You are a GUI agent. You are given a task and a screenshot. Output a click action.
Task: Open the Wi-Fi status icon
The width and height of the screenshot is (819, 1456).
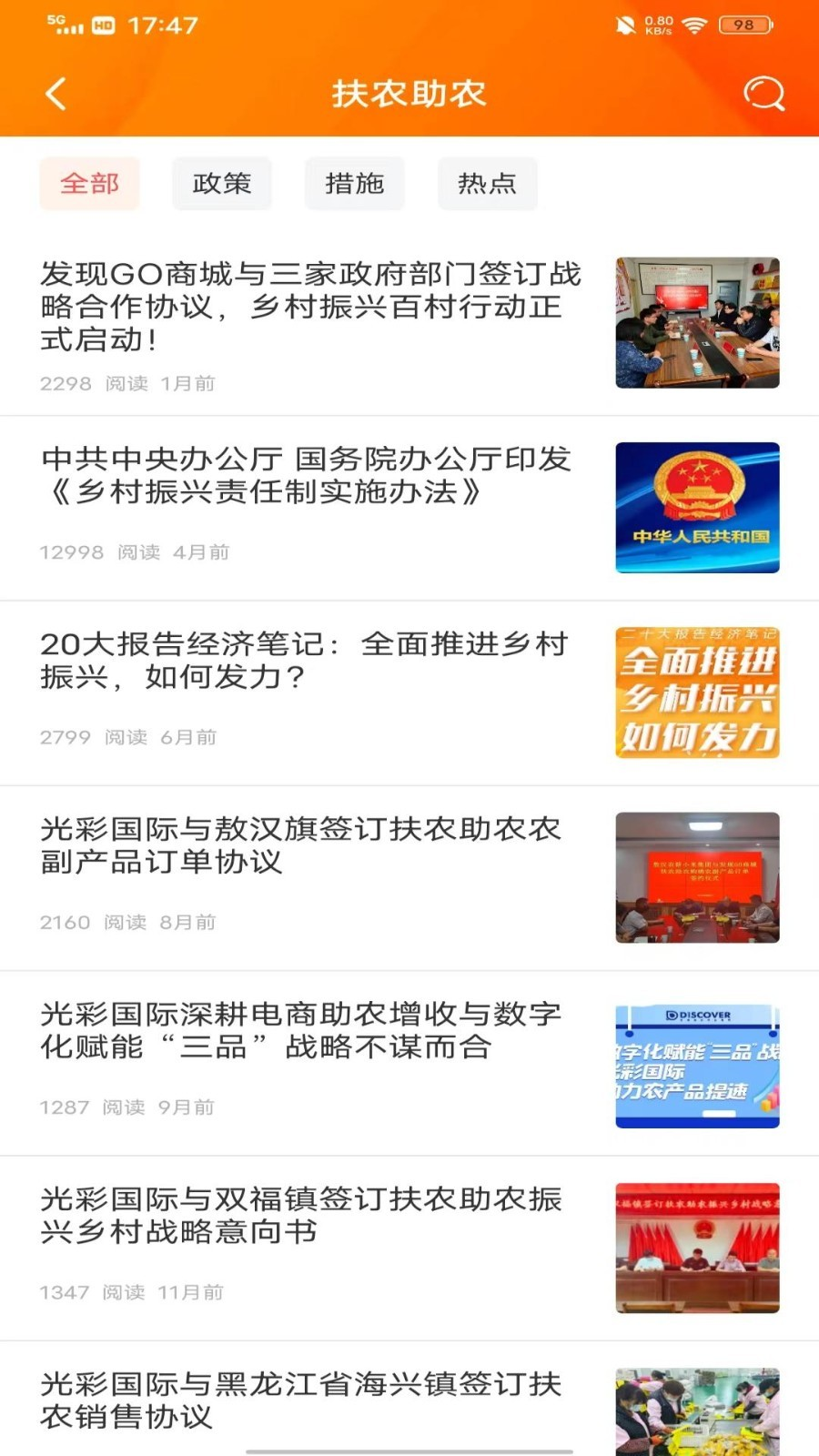[x=694, y=25]
